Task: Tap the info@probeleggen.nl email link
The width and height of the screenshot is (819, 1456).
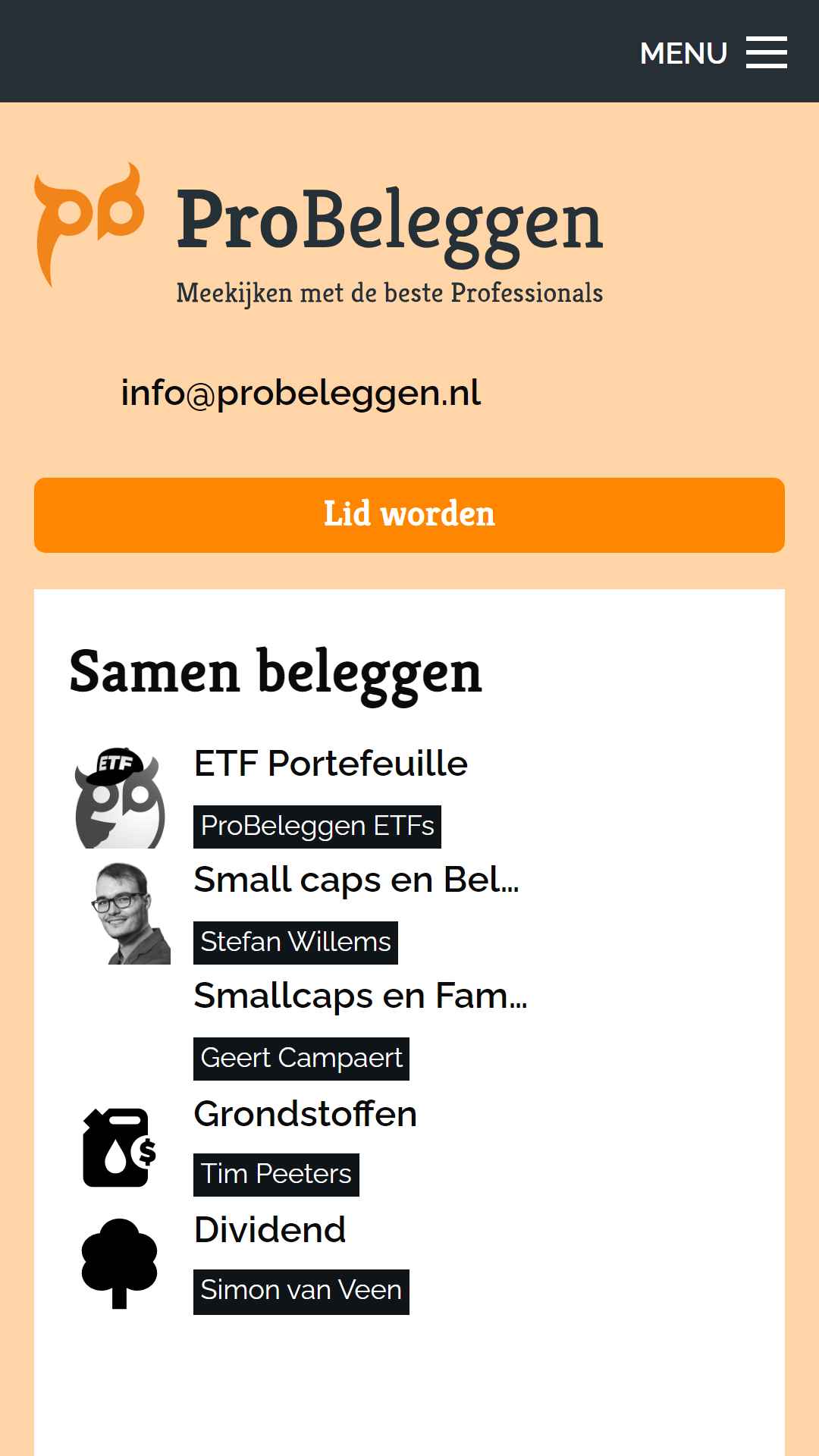Action: [x=300, y=393]
